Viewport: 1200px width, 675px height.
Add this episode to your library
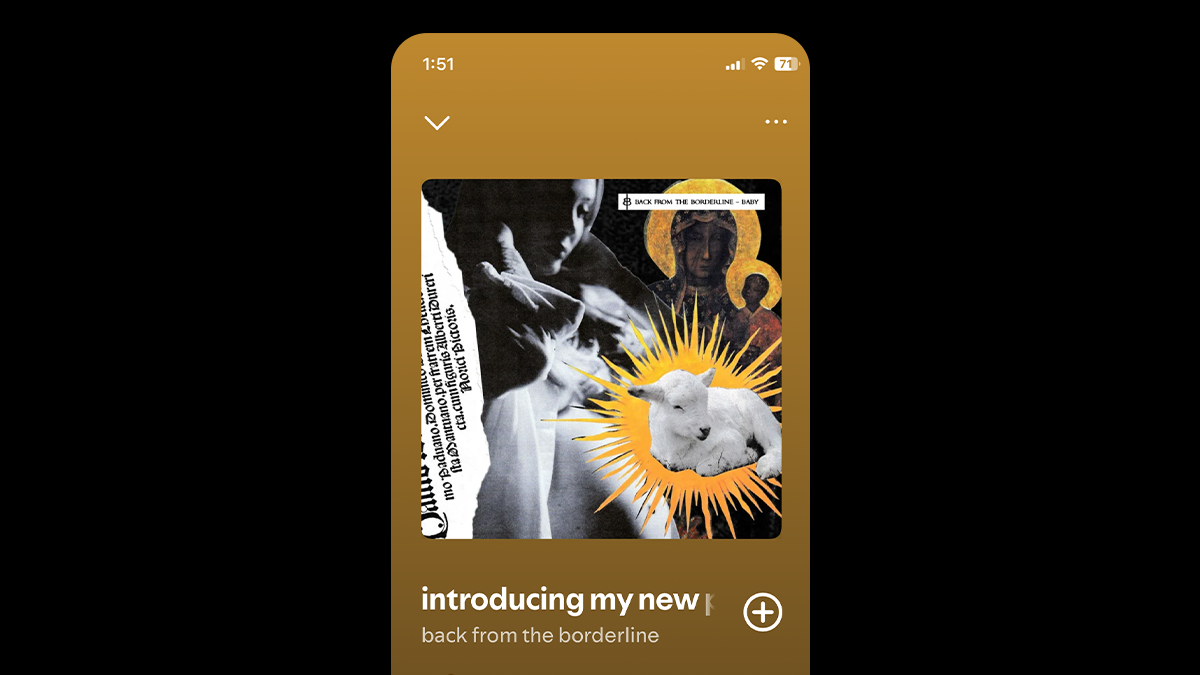pyautogui.click(x=763, y=612)
